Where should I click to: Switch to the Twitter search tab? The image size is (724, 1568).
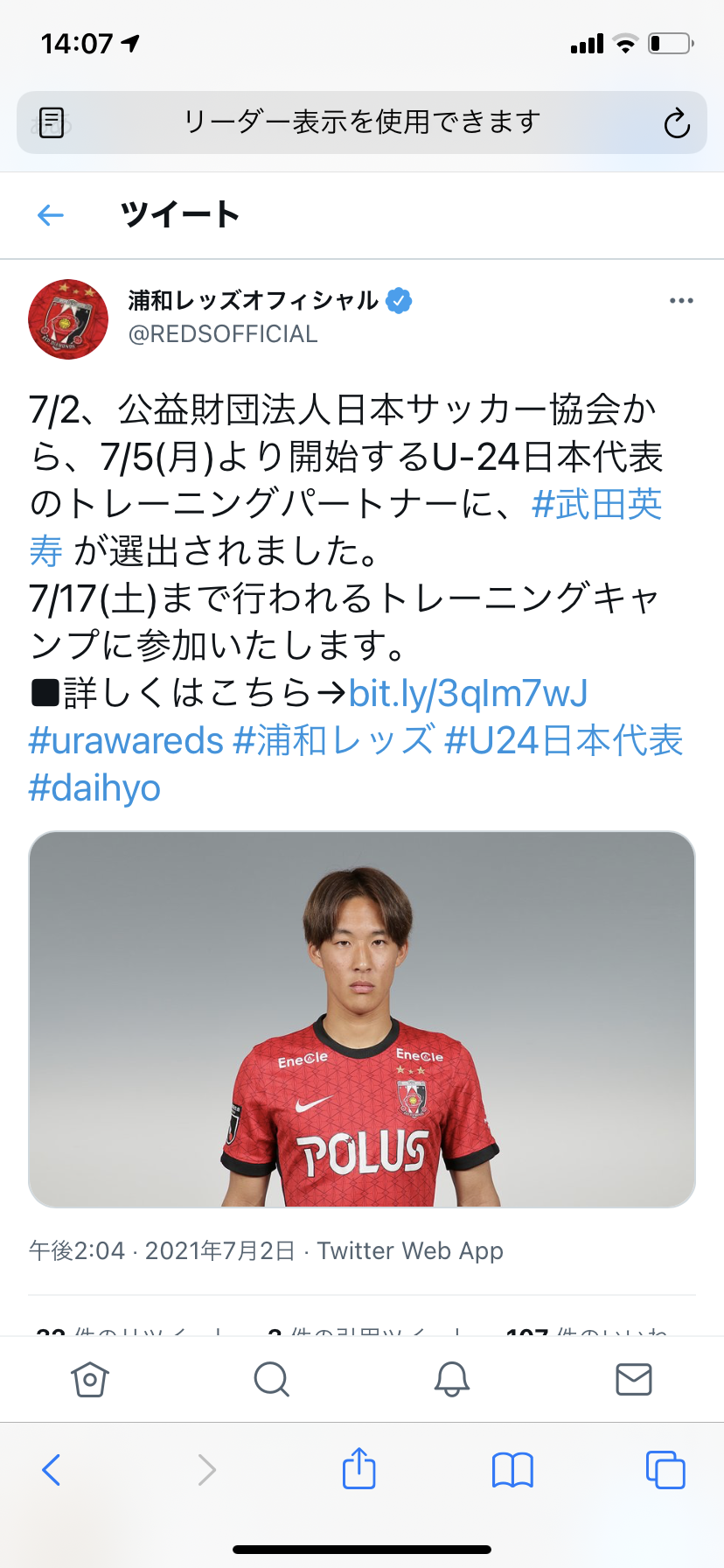click(x=271, y=1379)
